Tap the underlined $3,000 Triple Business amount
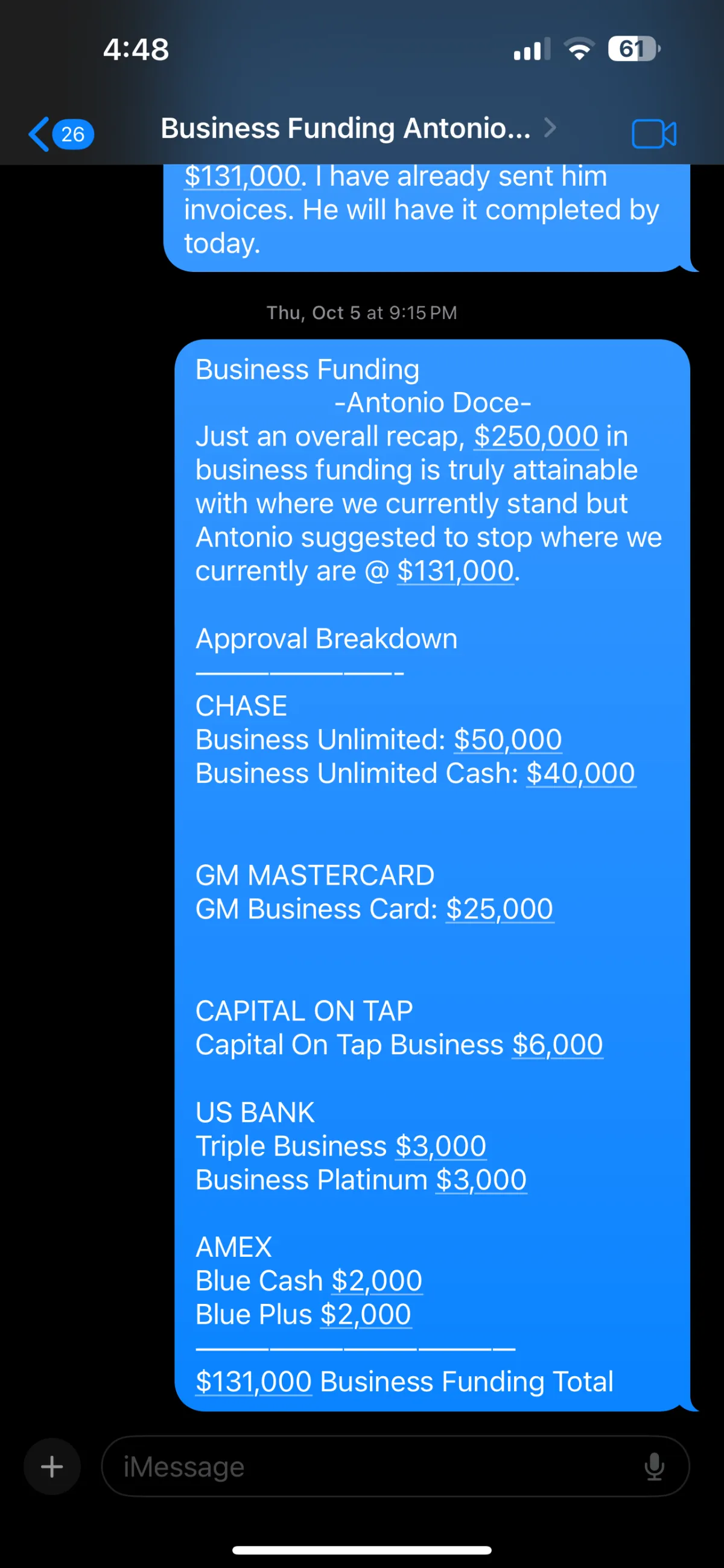Viewport: 724px width, 1568px height. click(x=441, y=1146)
